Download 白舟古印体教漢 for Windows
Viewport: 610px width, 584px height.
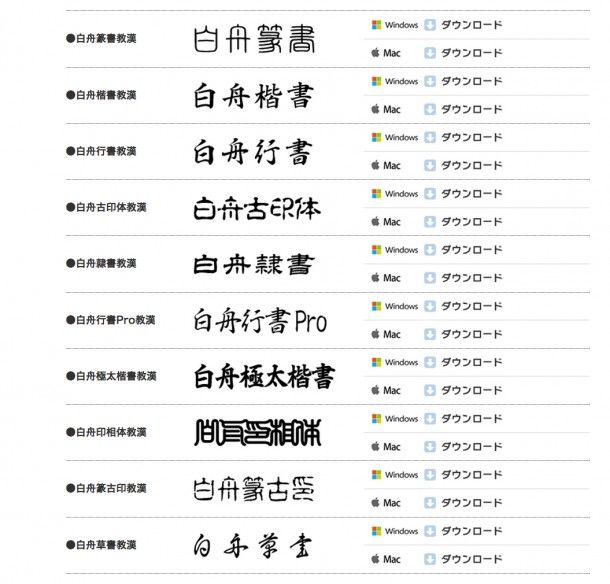[463, 193]
